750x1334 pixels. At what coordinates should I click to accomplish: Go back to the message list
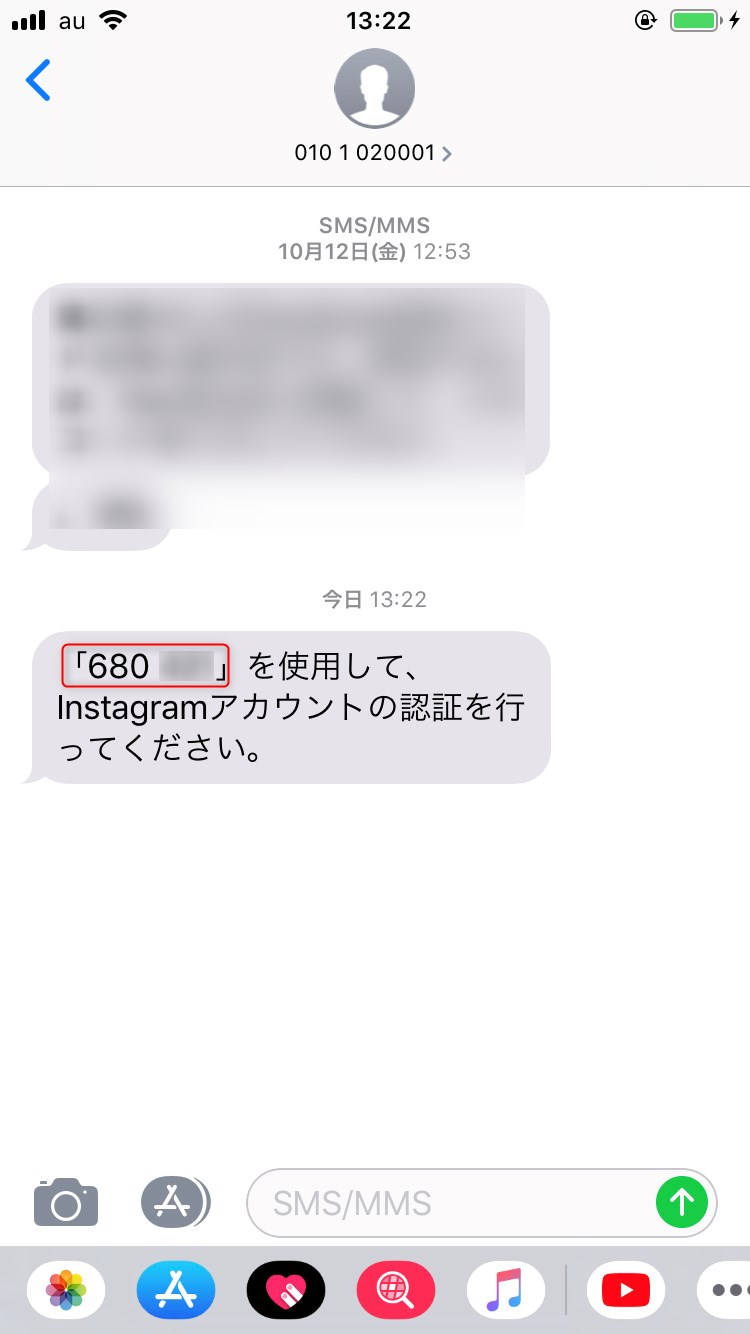pos(38,81)
